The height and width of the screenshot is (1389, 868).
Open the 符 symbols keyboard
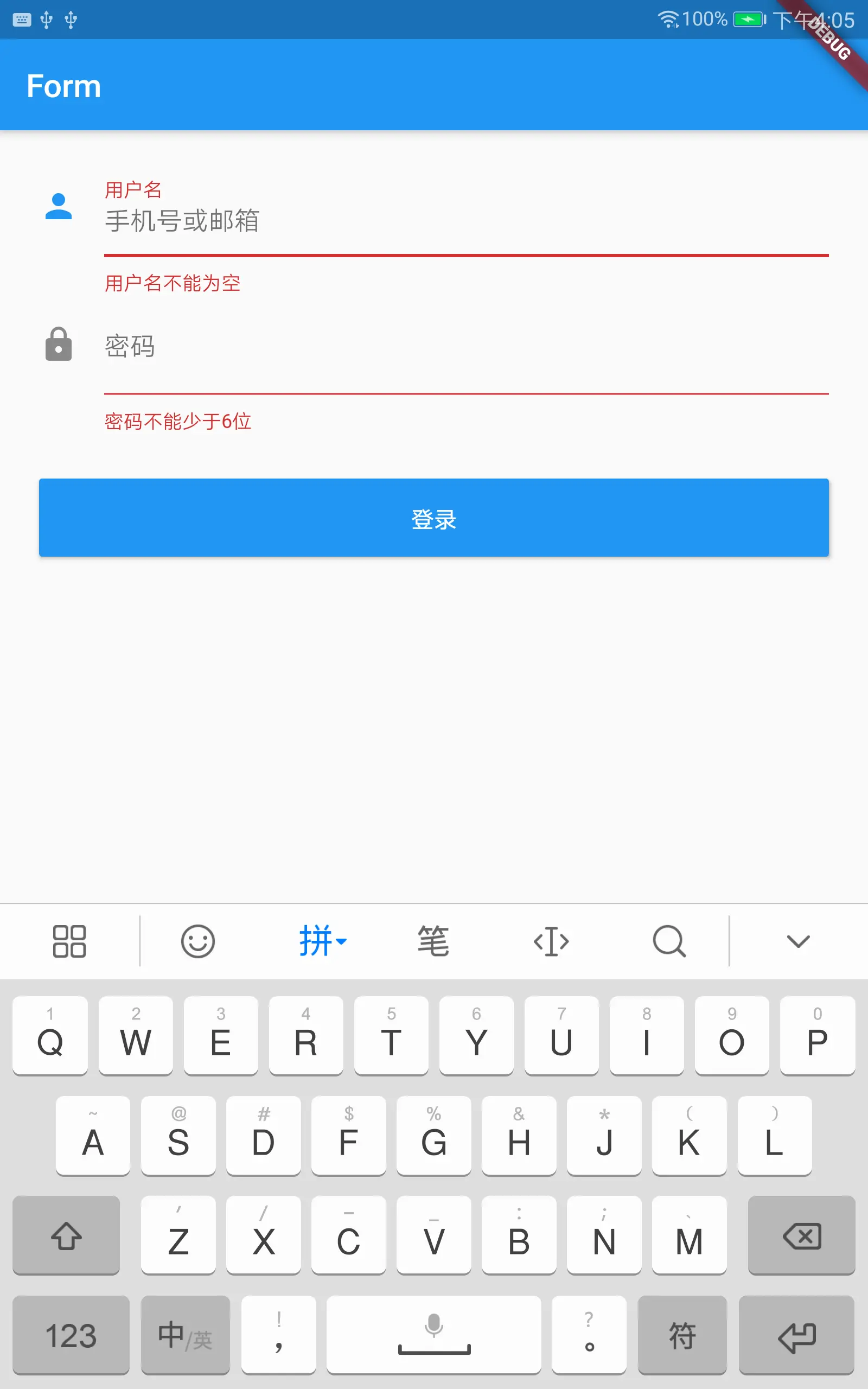coord(682,1335)
